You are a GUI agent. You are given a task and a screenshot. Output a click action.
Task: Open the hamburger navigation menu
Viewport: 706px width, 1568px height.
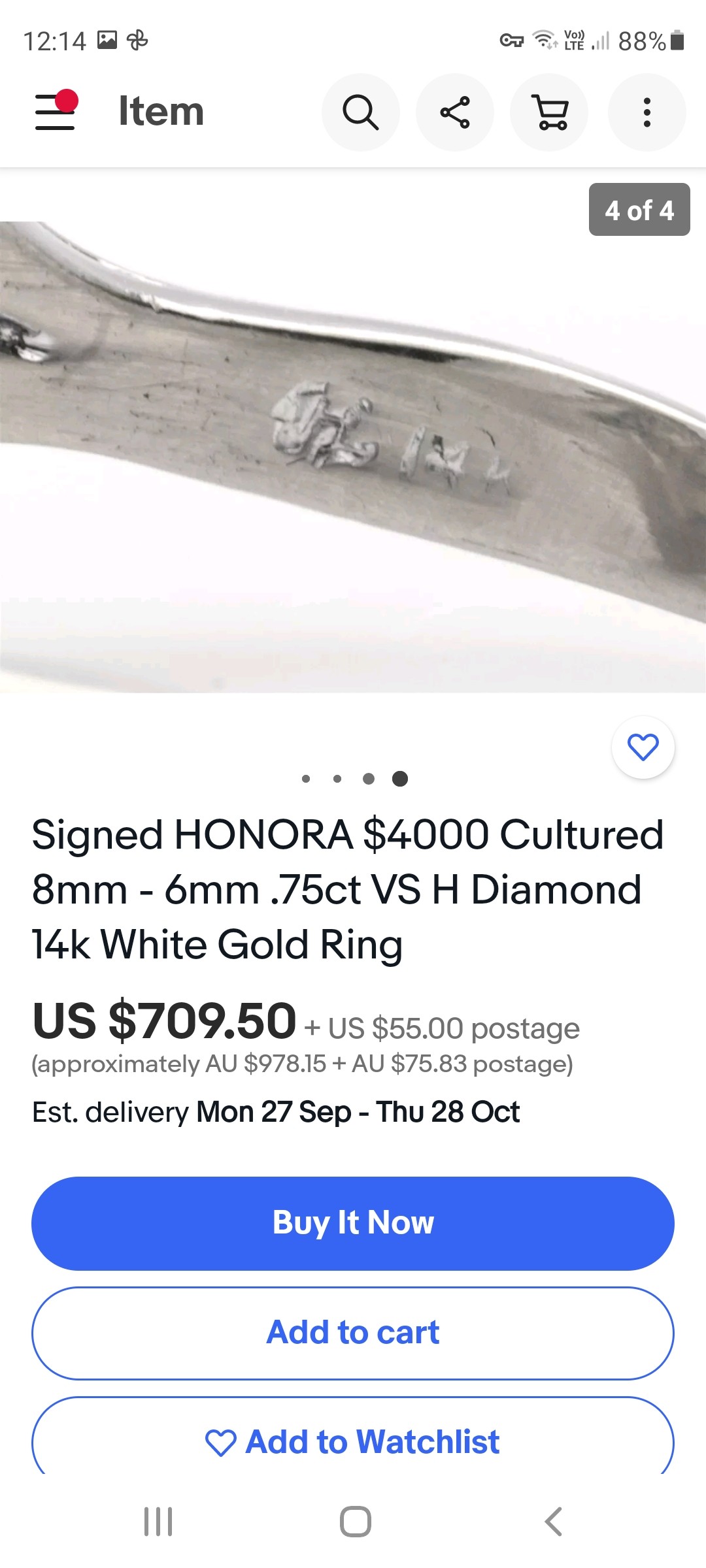click(56, 112)
